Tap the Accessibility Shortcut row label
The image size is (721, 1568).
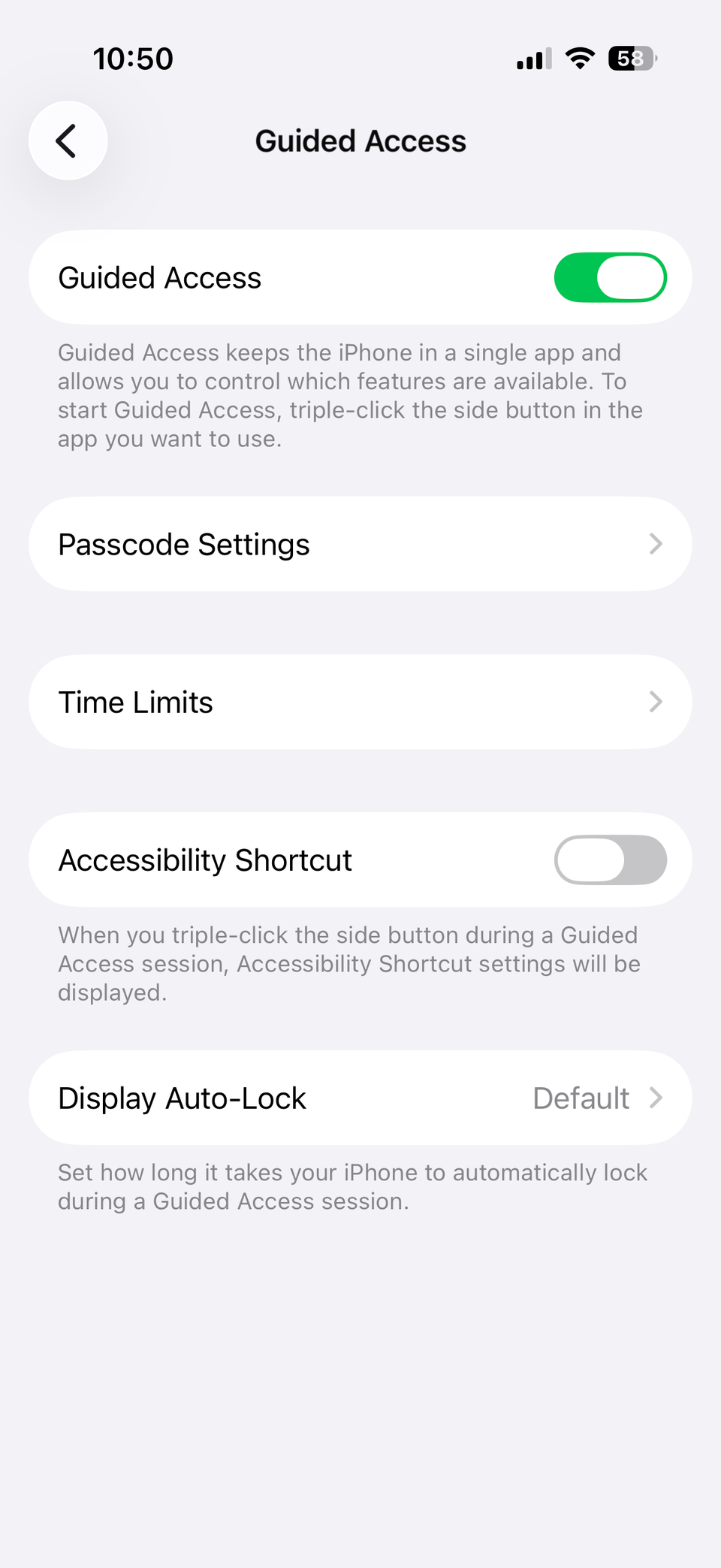(204, 860)
